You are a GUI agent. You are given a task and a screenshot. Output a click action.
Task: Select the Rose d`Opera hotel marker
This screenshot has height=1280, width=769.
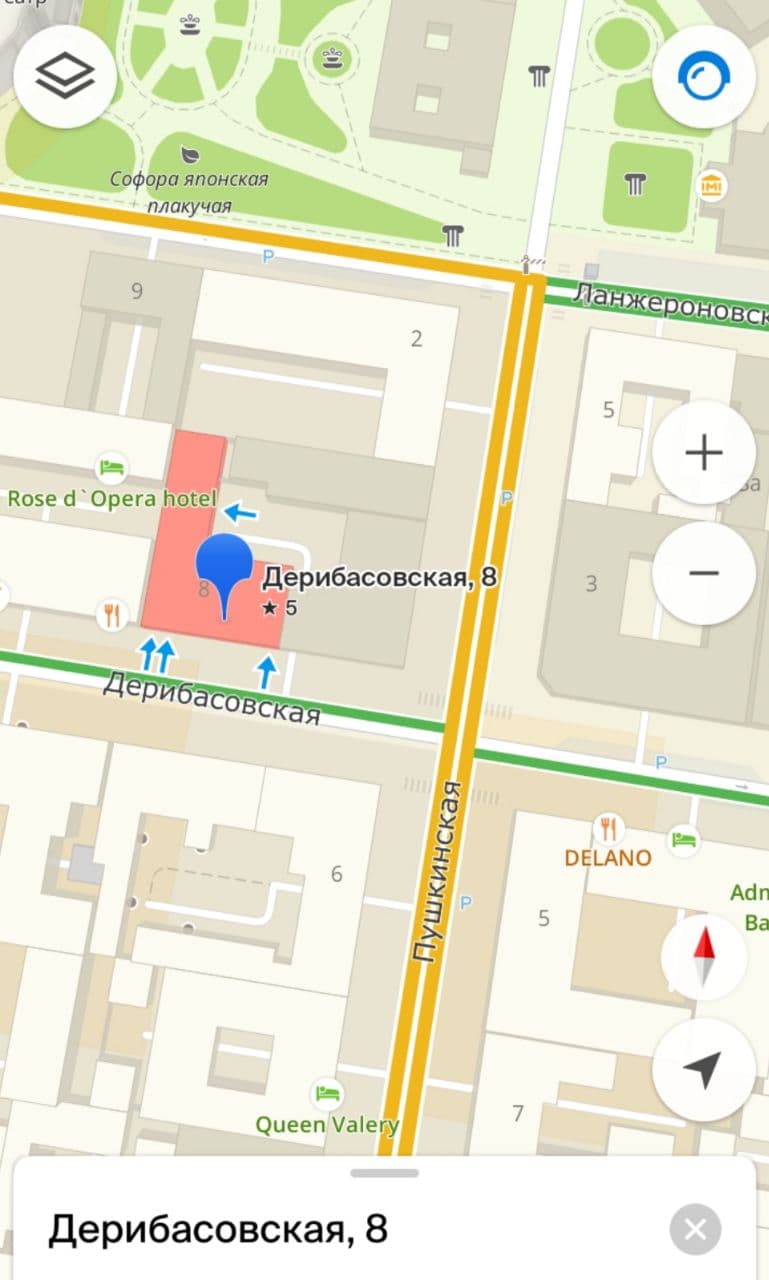click(x=112, y=468)
